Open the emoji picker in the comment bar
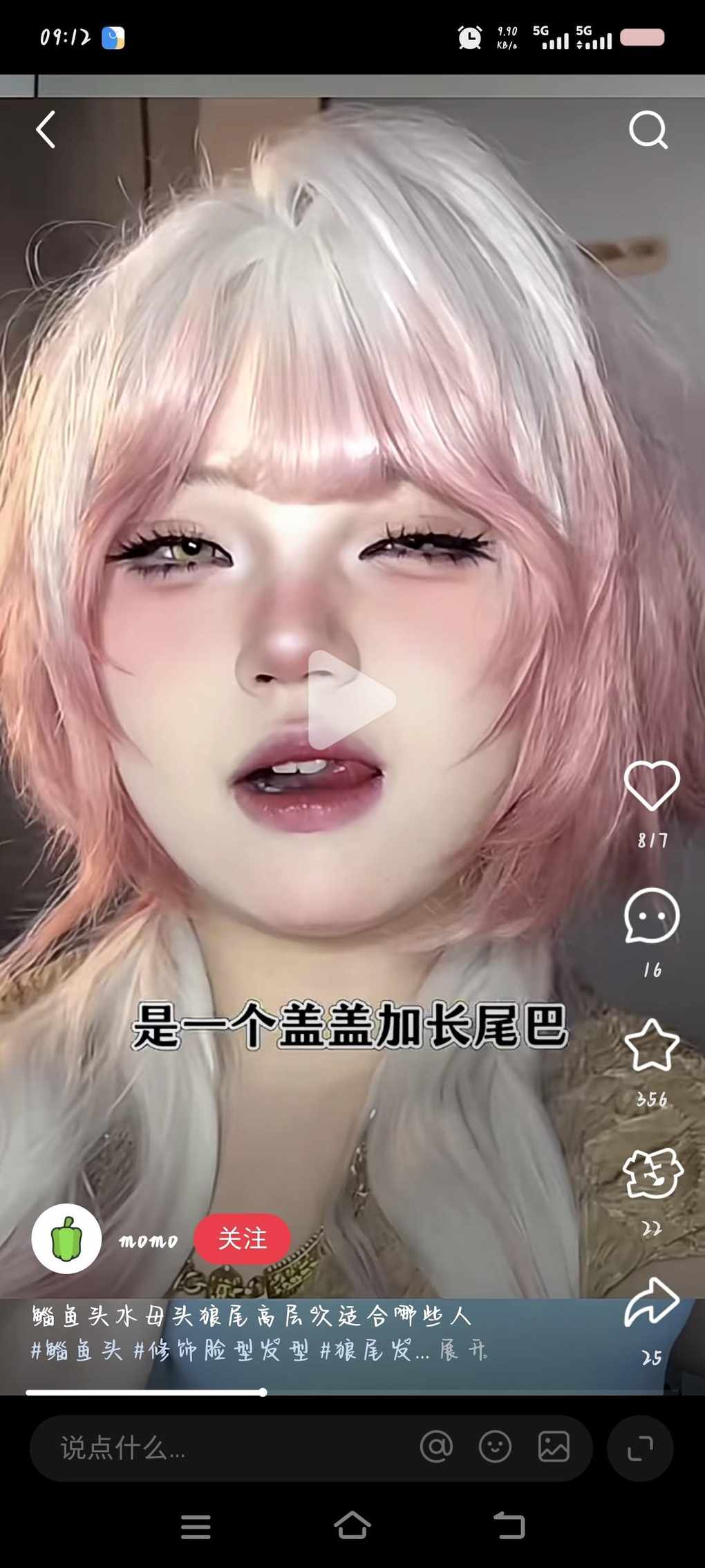The height and width of the screenshot is (1568, 705). coord(495,1447)
